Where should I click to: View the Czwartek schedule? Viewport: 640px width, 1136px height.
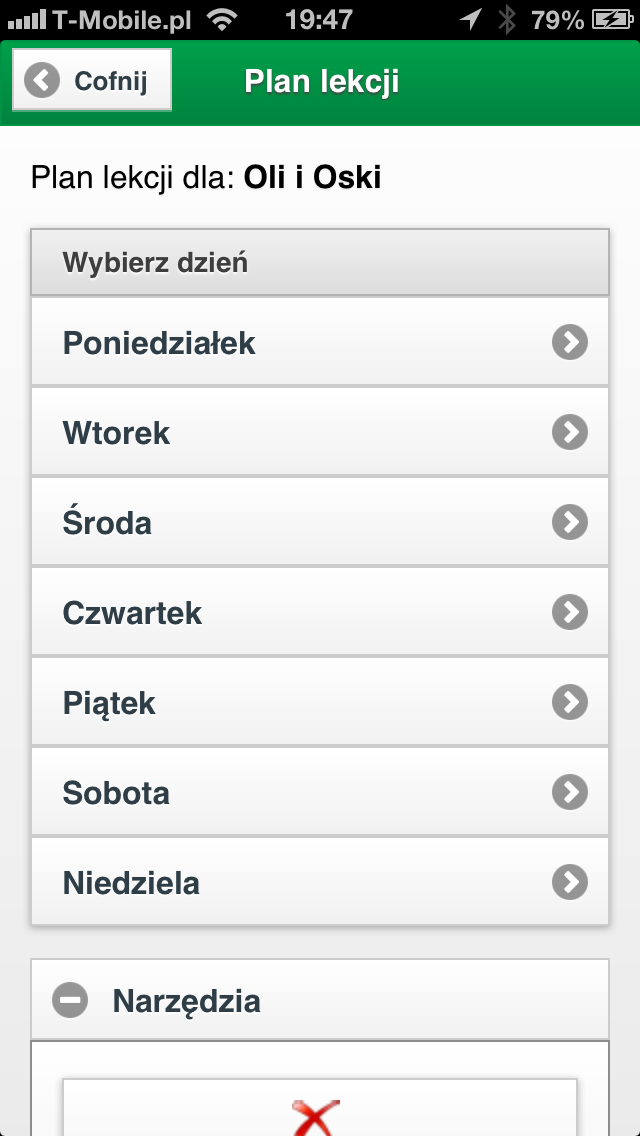[x=320, y=612]
